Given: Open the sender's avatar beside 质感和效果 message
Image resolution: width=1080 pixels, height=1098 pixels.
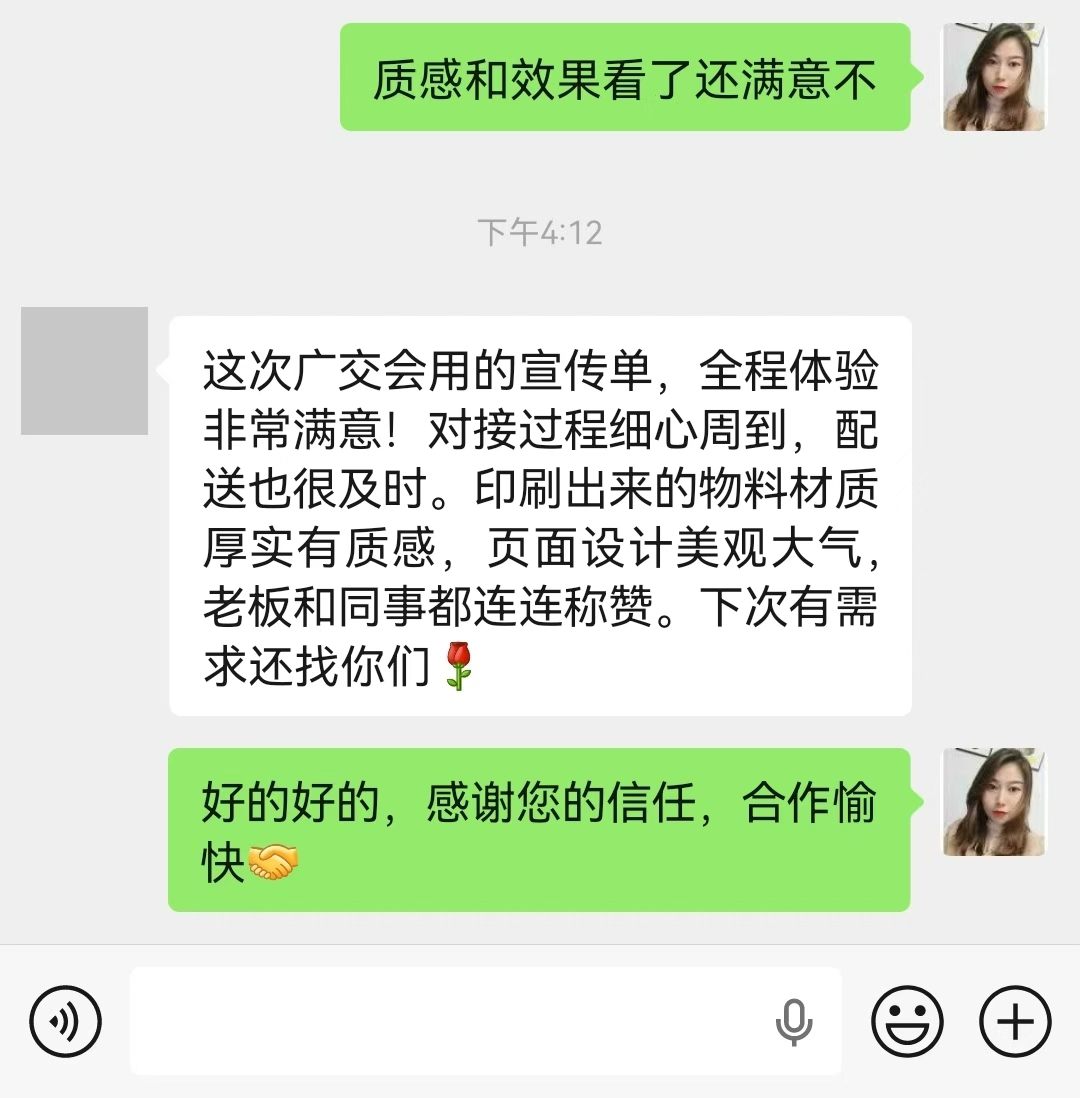Looking at the screenshot, I should (x=993, y=77).
